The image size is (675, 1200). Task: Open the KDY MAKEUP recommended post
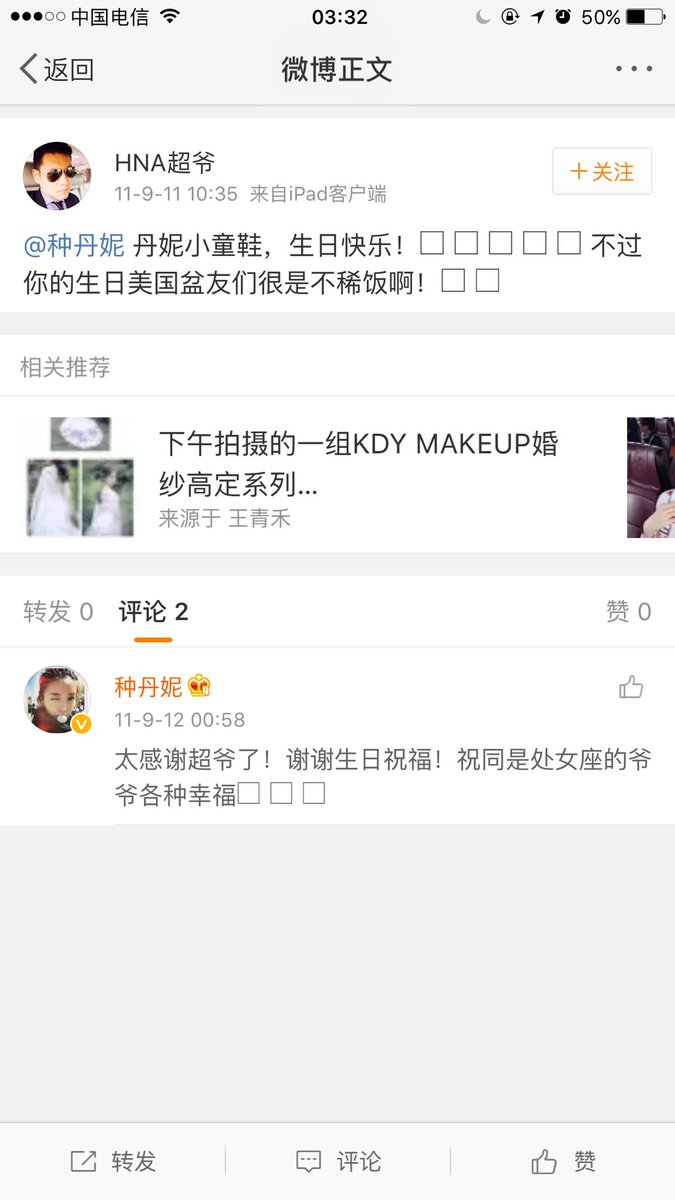(357, 464)
